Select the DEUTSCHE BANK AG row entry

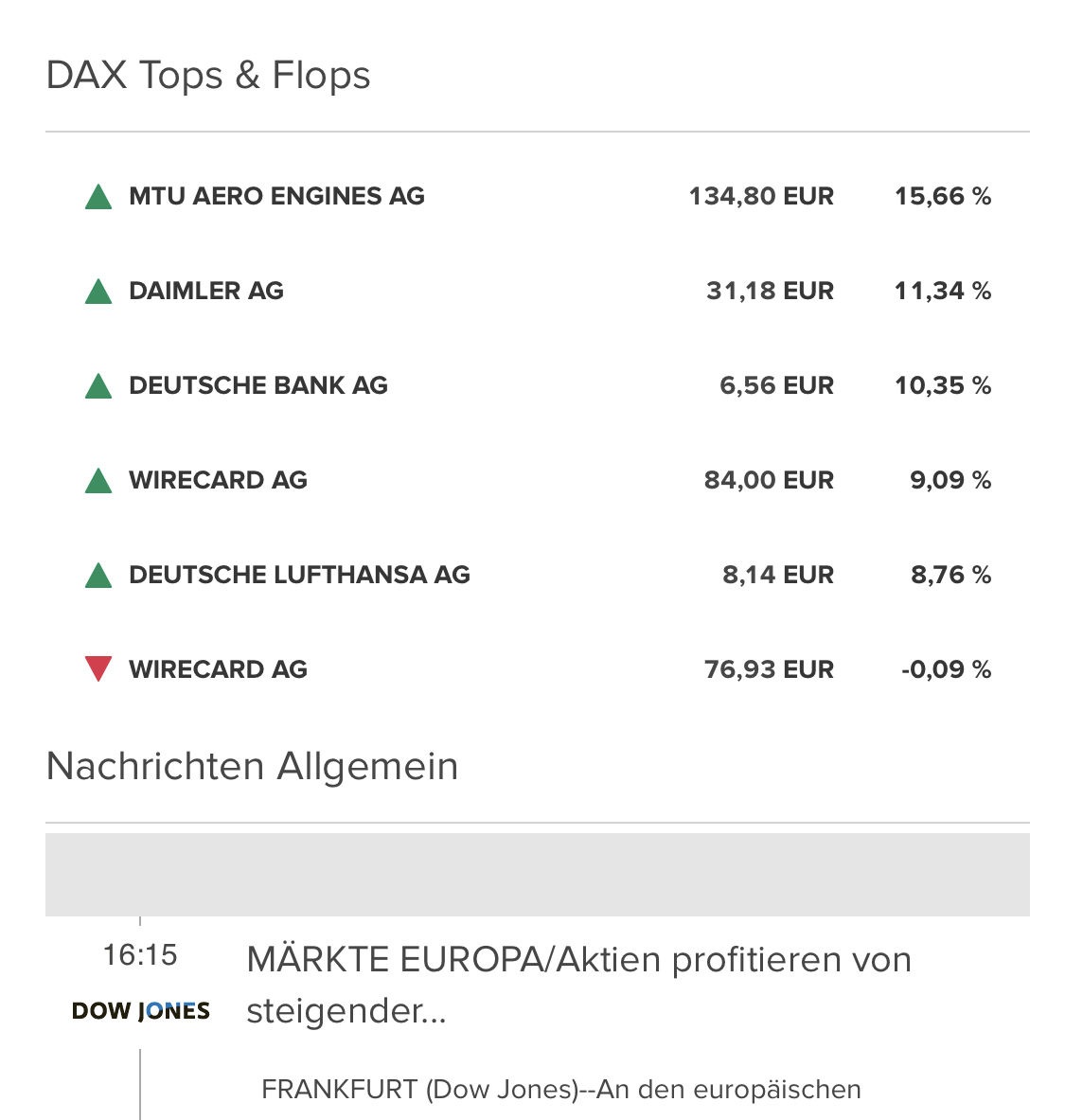point(258,384)
